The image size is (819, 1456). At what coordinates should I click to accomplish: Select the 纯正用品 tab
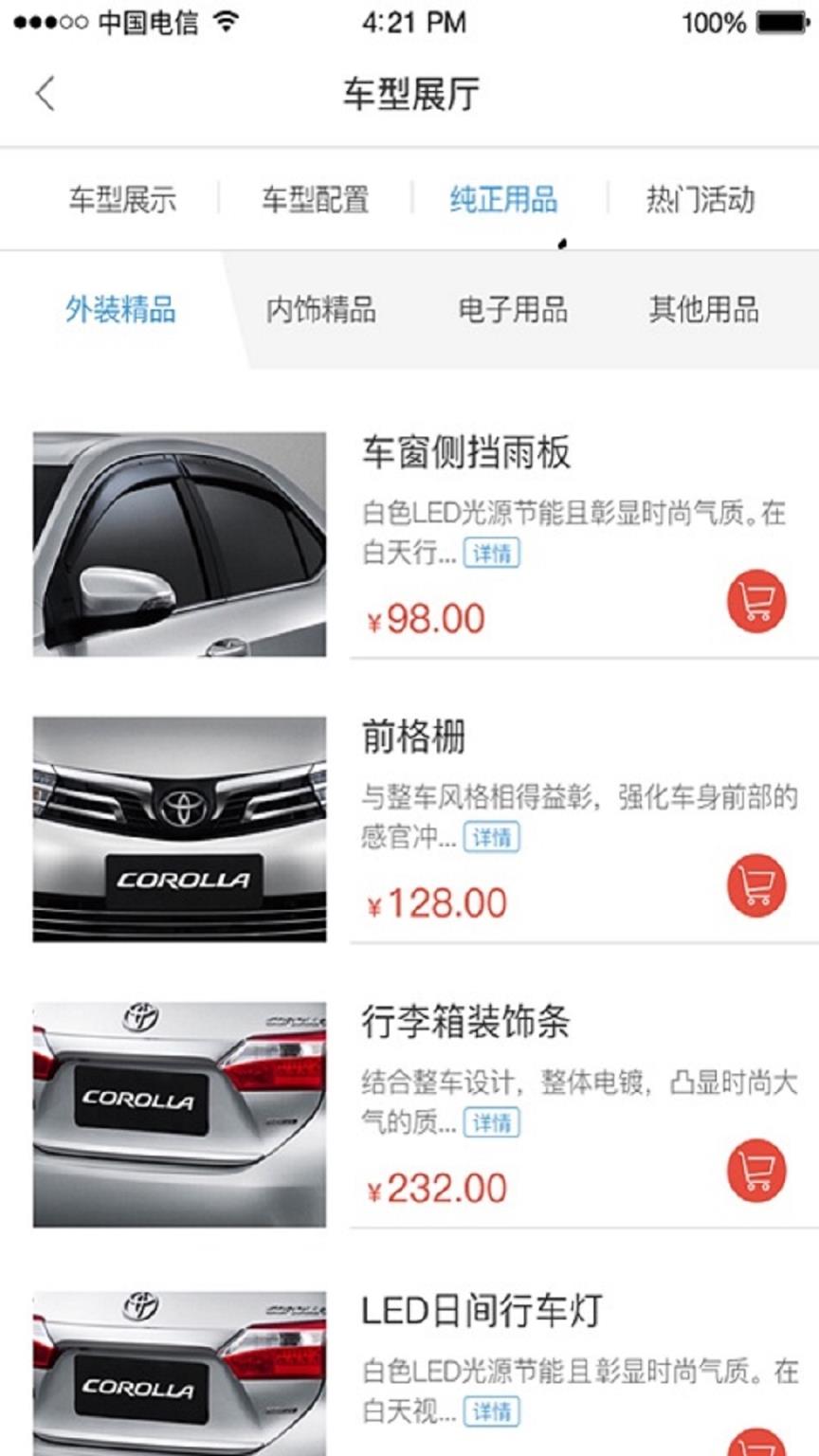pos(503,199)
